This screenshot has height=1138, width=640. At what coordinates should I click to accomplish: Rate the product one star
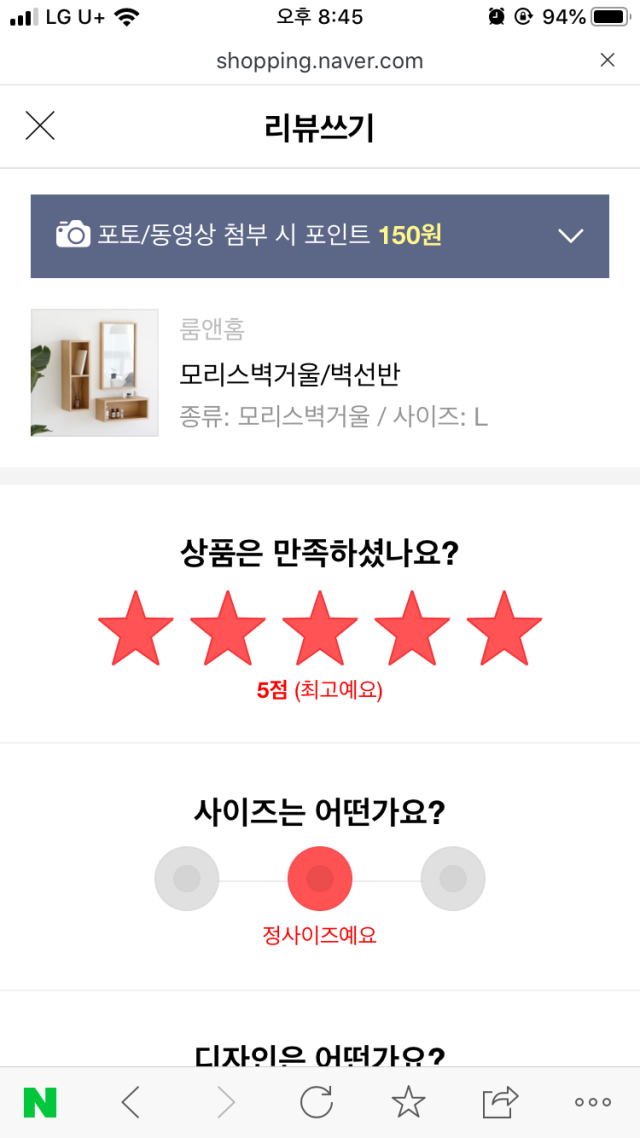[x=136, y=629]
